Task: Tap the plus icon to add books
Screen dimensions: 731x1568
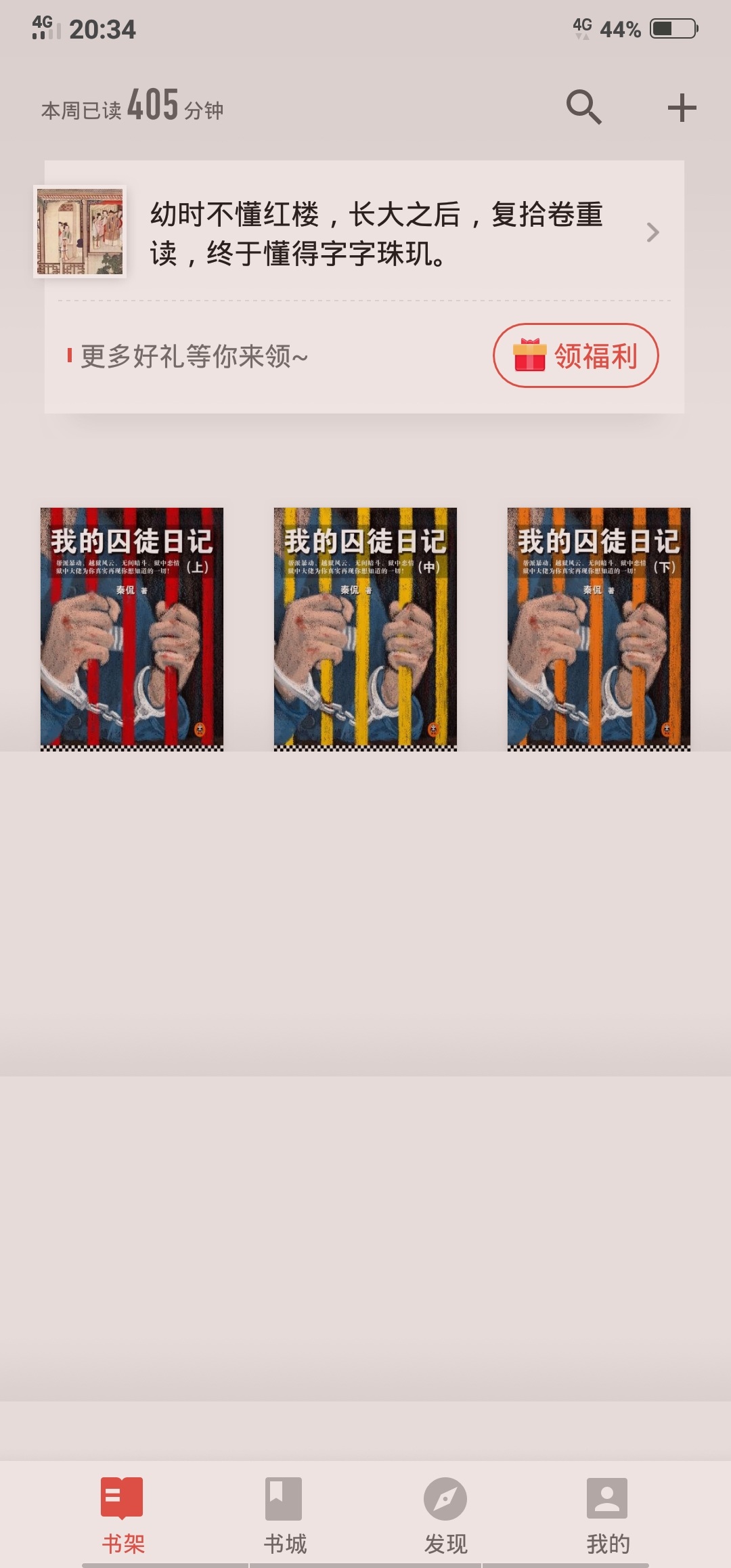Action: [x=682, y=108]
